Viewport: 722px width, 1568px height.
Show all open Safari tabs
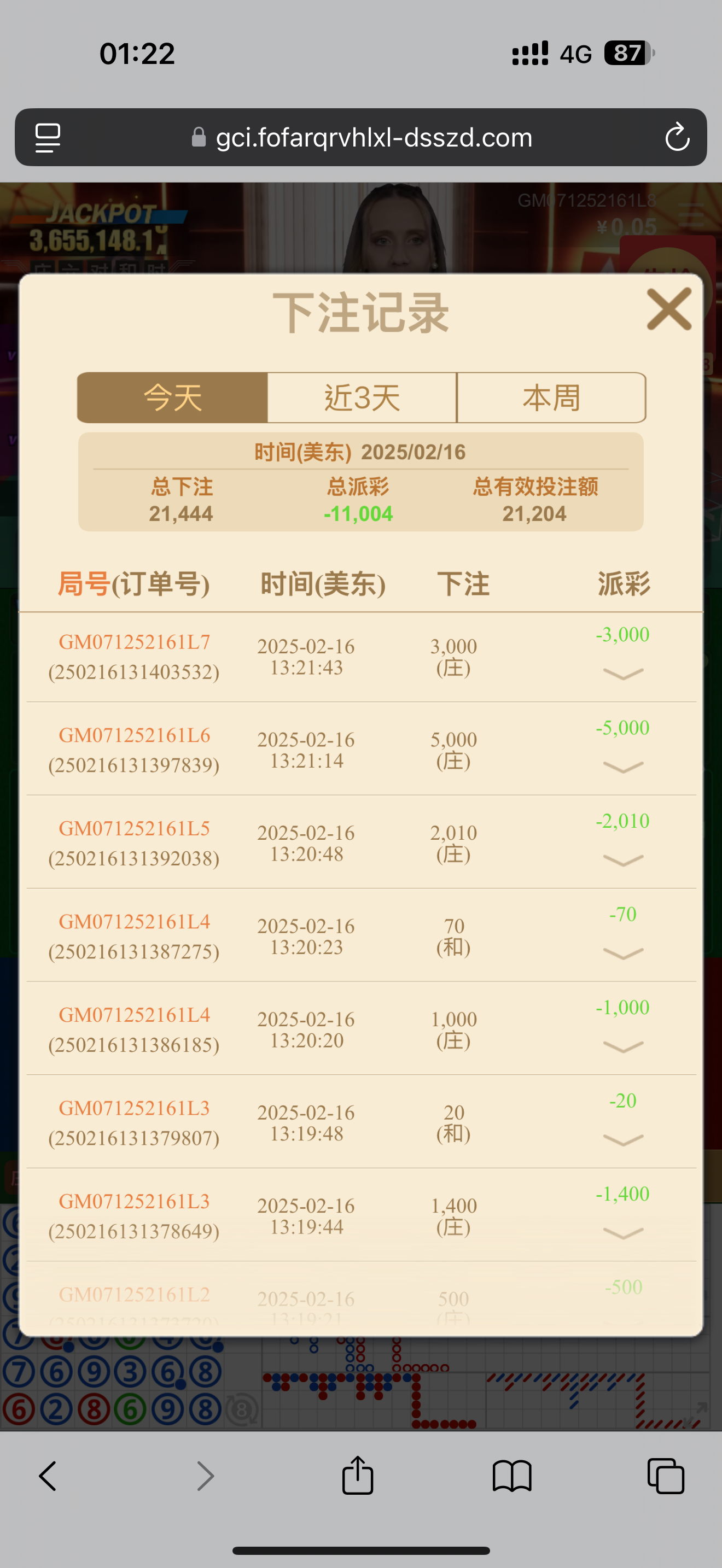pos(665,1476)
